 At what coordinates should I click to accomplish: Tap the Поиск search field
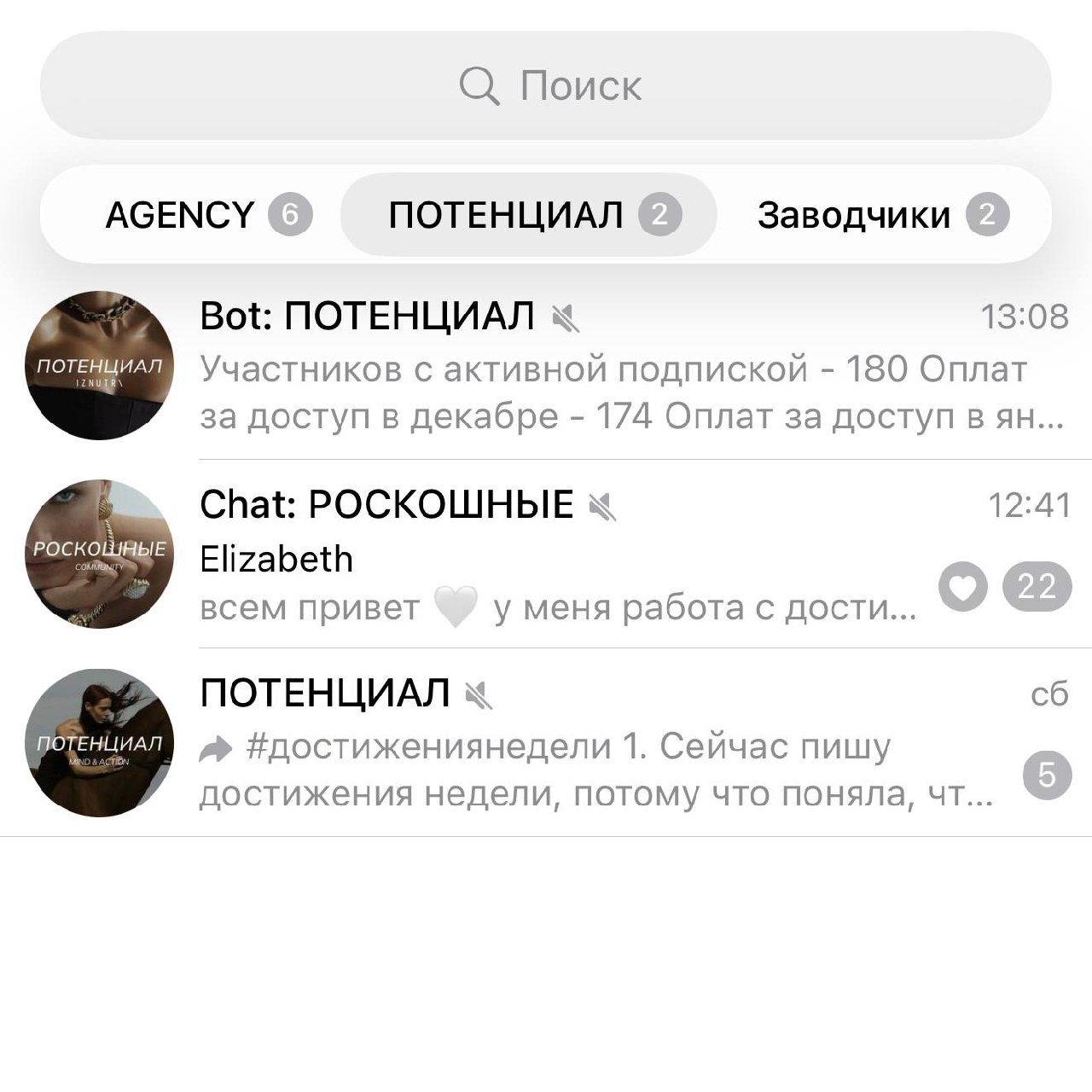pyautogui.click(x=546, y=85)
